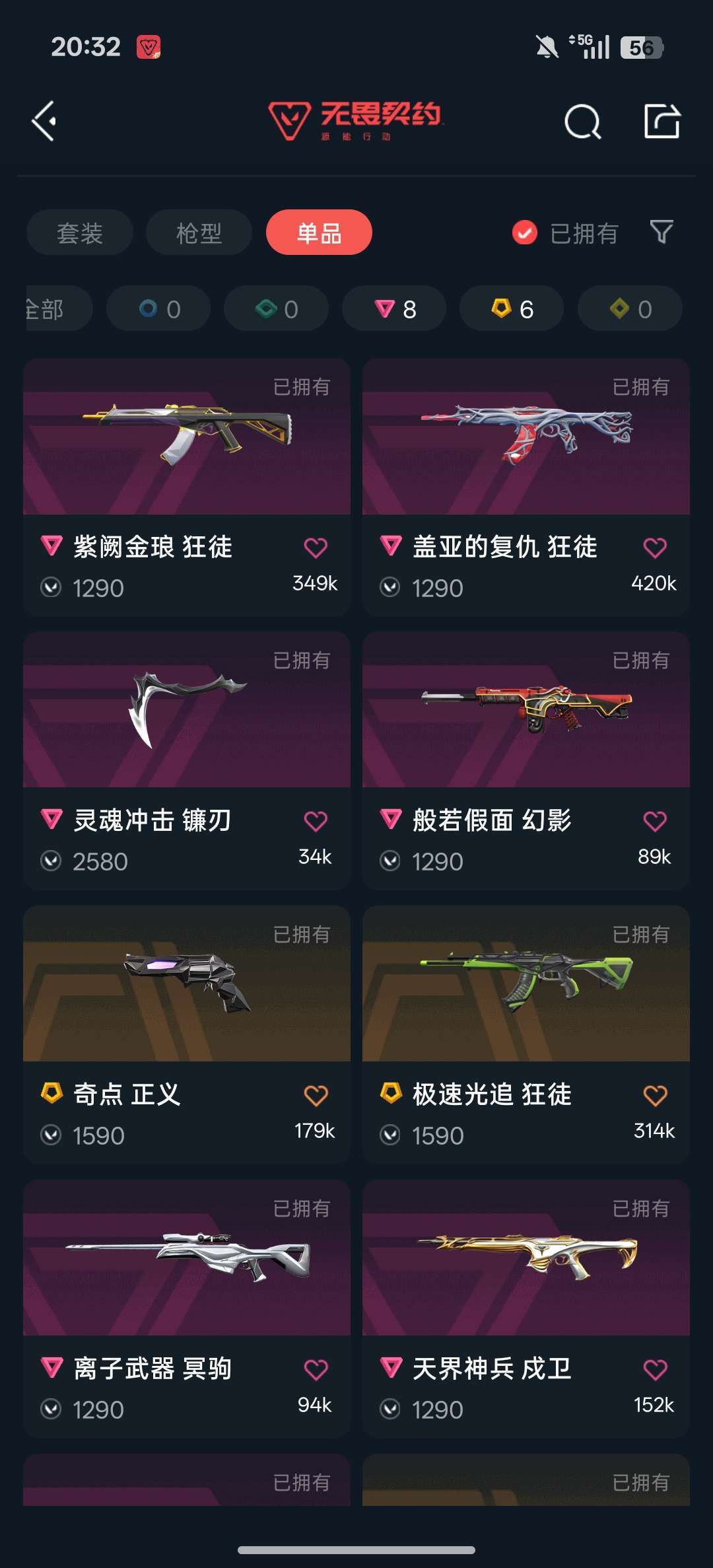Switch to the 枪型 tab
This screenshot has height=1568, width=713.
199,232
